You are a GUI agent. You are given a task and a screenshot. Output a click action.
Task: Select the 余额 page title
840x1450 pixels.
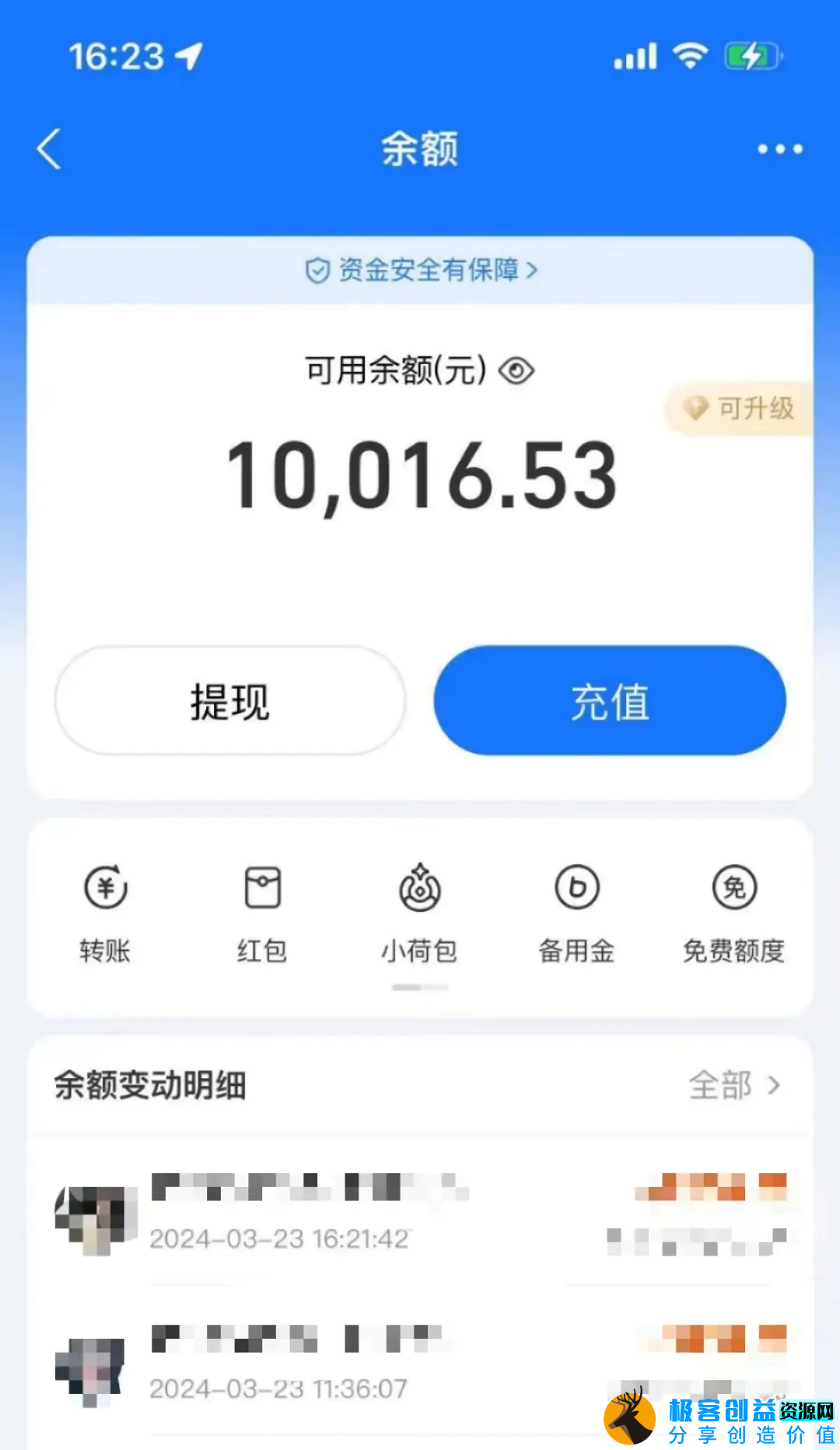coord(419,148)
